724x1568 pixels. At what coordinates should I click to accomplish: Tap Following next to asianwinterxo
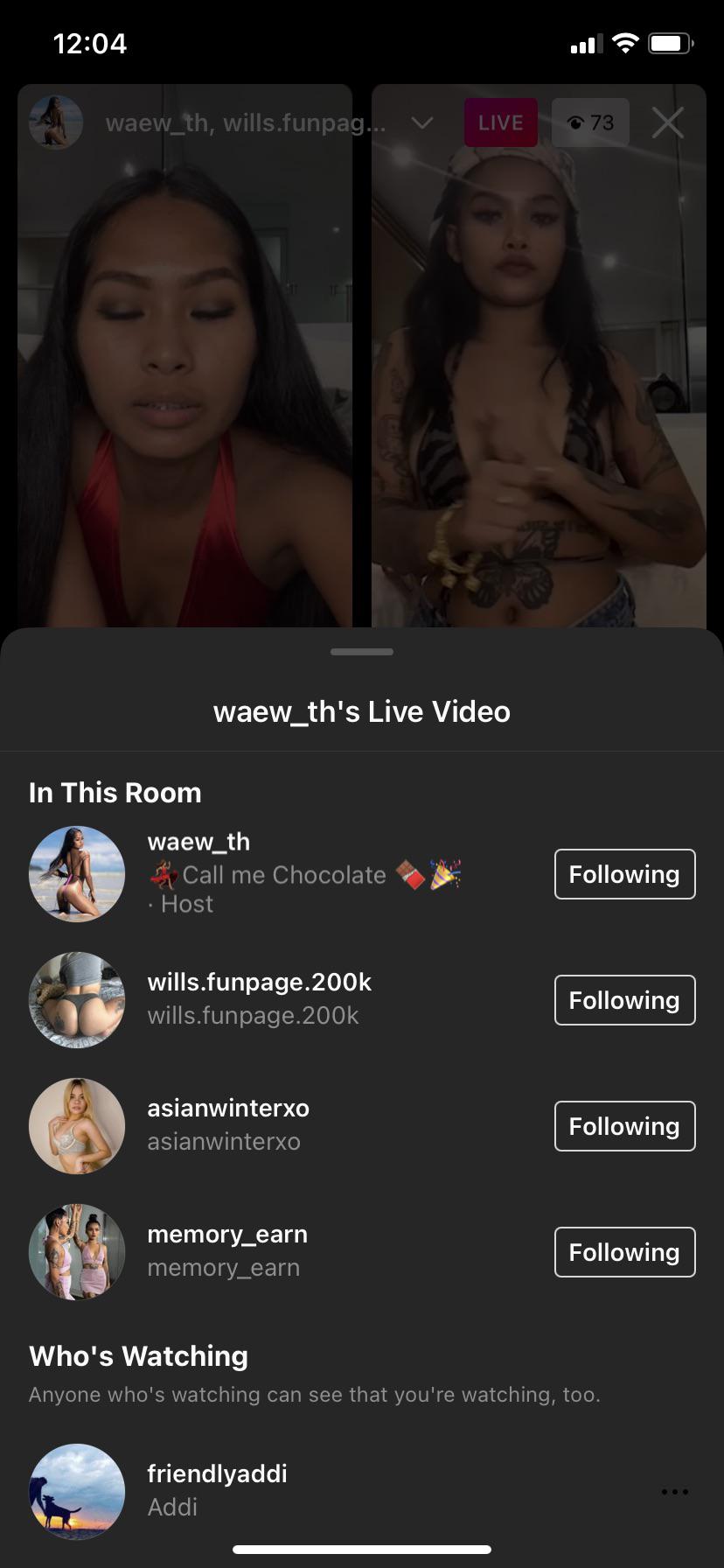[x=624, y=1126]
